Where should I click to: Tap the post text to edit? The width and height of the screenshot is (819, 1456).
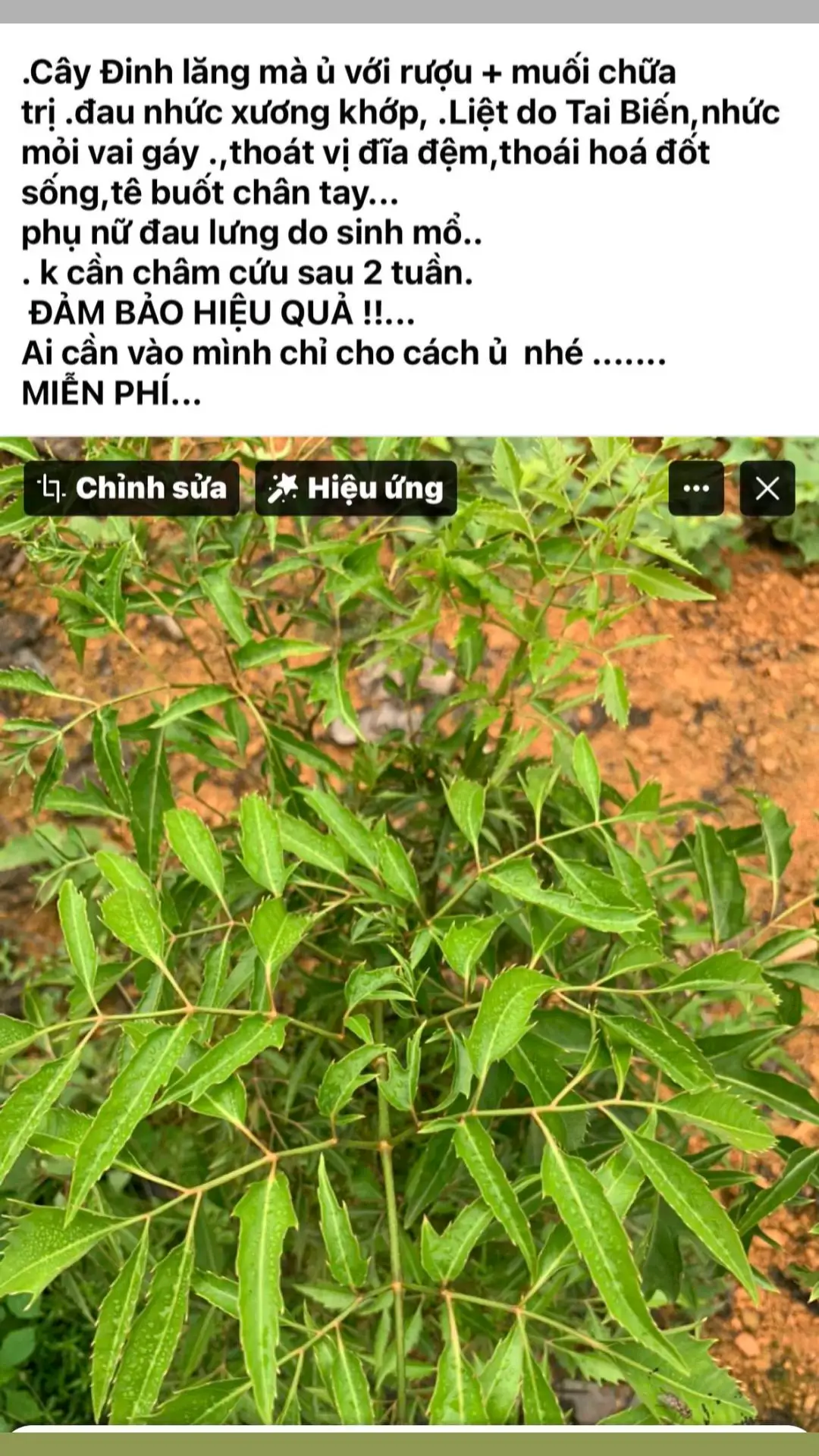(400, 232)
